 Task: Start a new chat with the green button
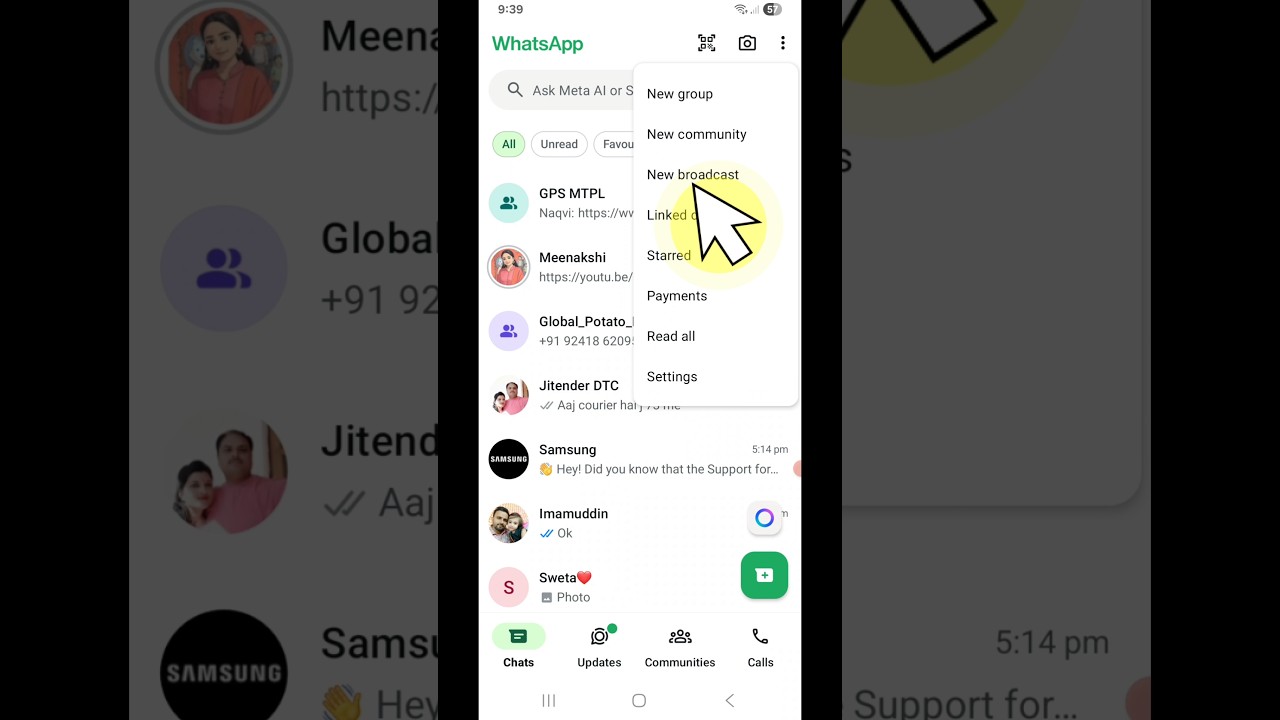click(x=764, y=576)
